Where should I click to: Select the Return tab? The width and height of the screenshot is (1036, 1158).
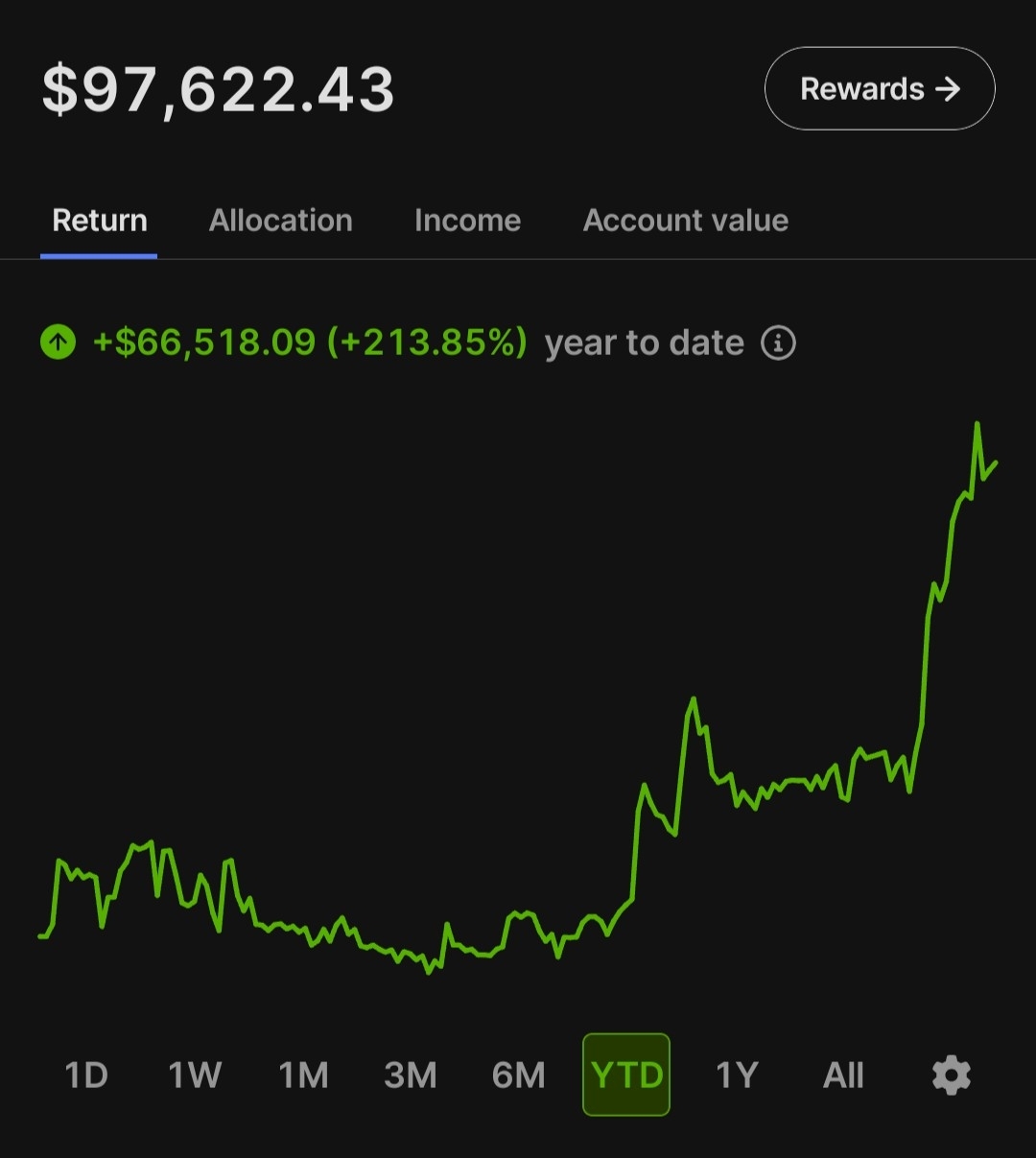coord(100,221)
